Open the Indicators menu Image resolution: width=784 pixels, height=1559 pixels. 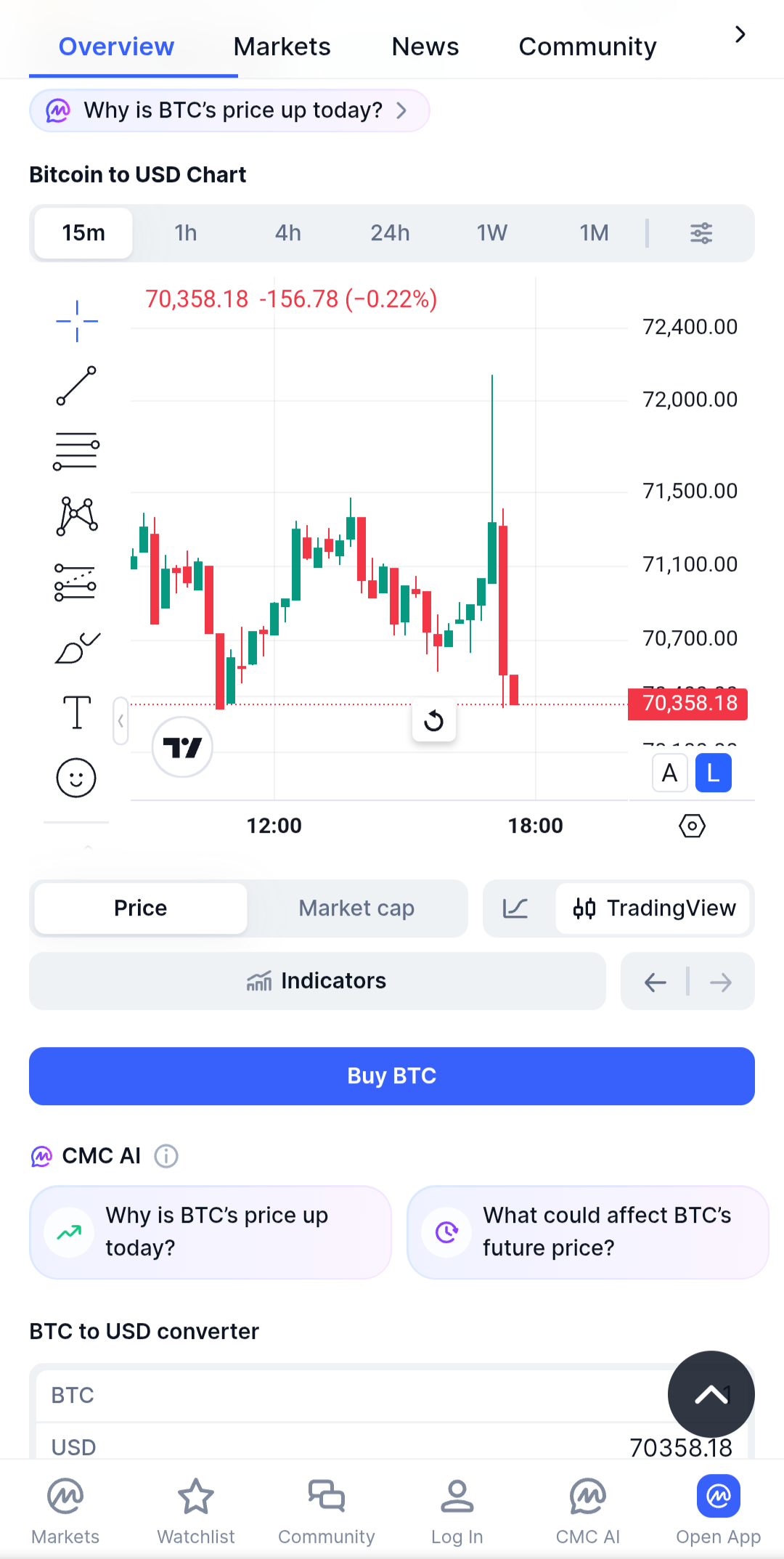(317, 981)
